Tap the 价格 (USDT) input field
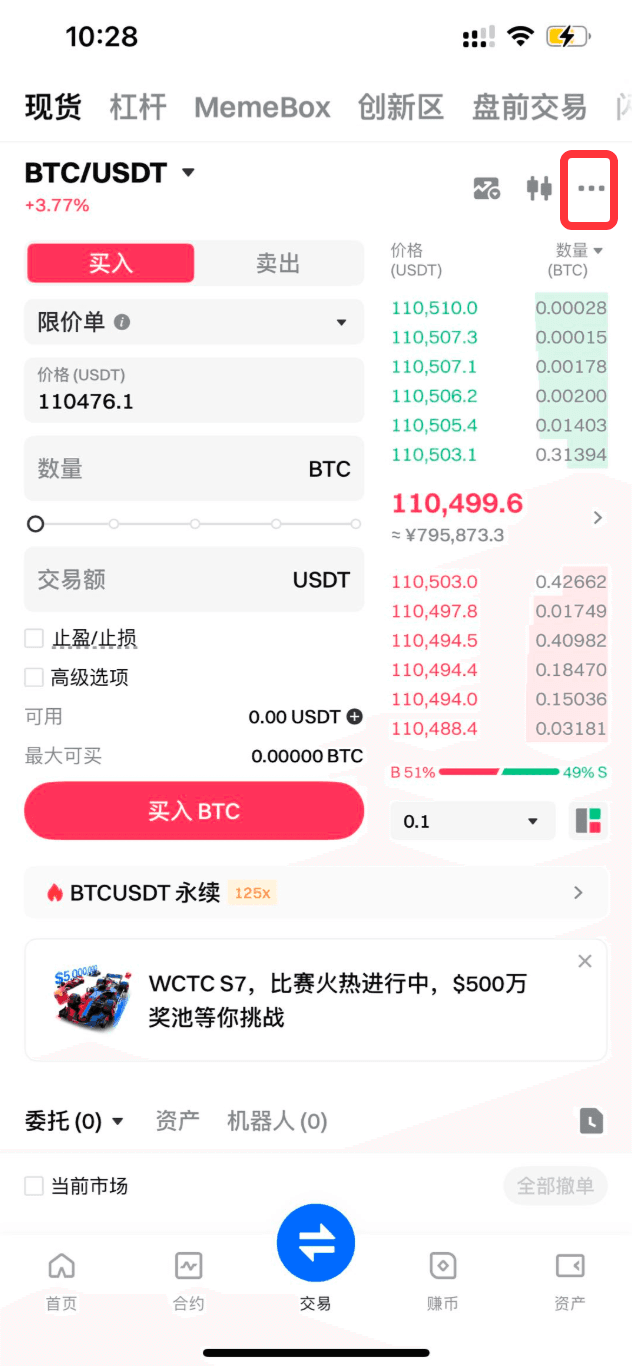 coord(194,390)
